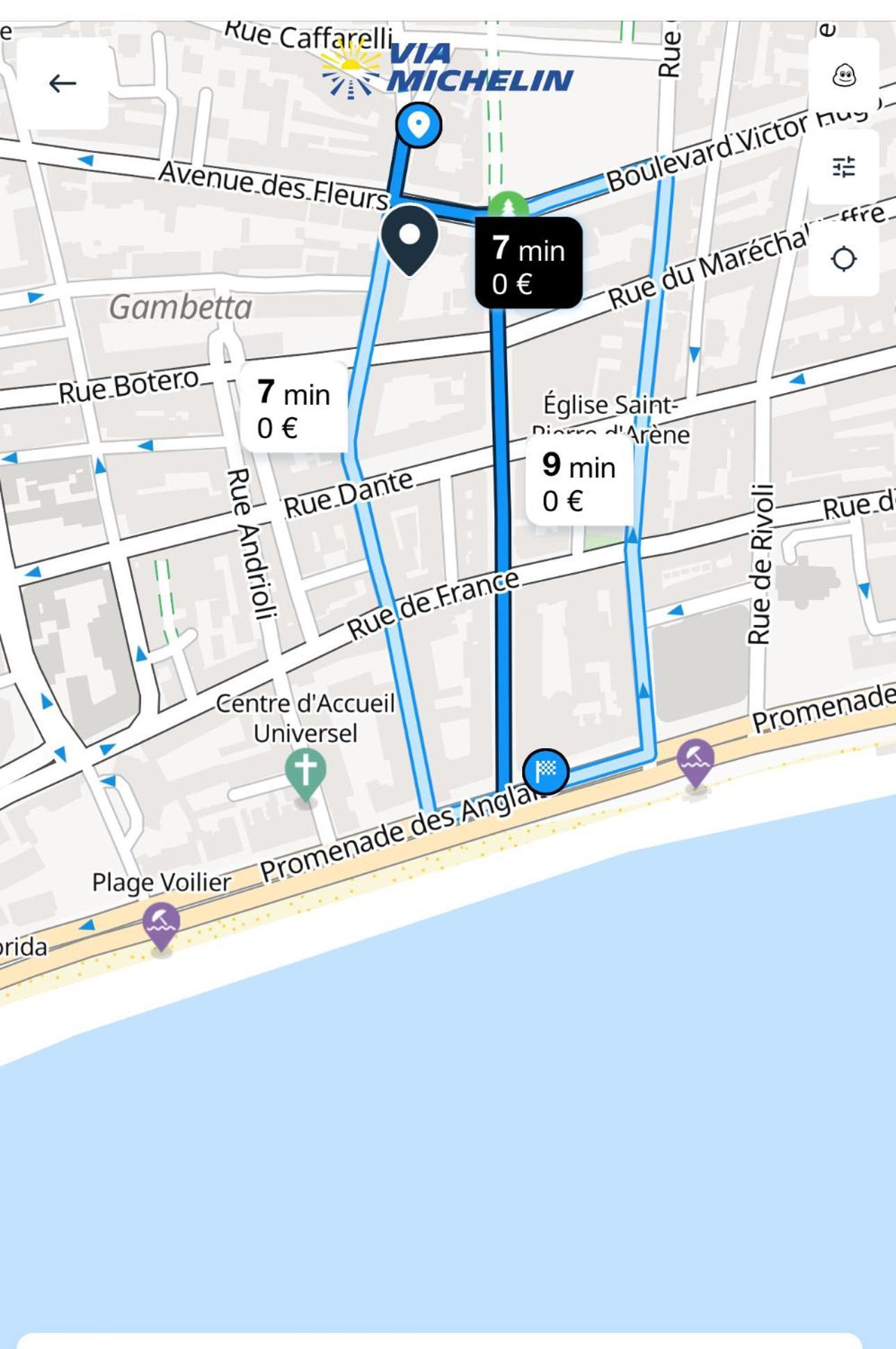Viewport: 896px width, 1349px height.
Task: Open route options sliders
Action: coord(843,167)
